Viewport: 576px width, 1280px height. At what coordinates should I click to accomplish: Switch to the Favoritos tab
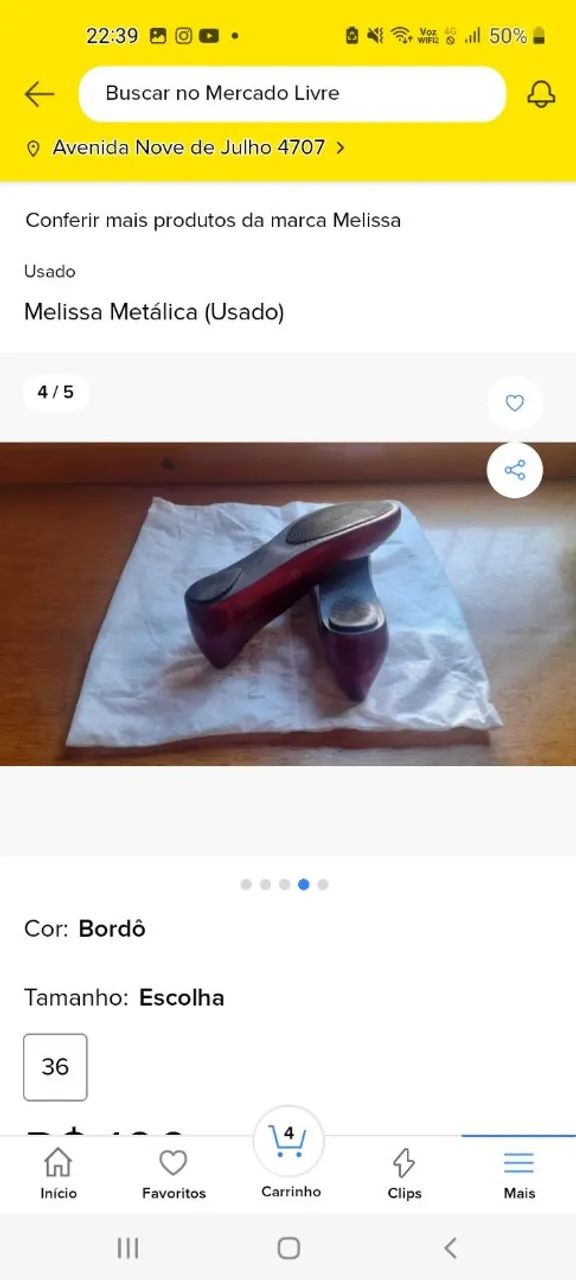tap(174, 1174)
